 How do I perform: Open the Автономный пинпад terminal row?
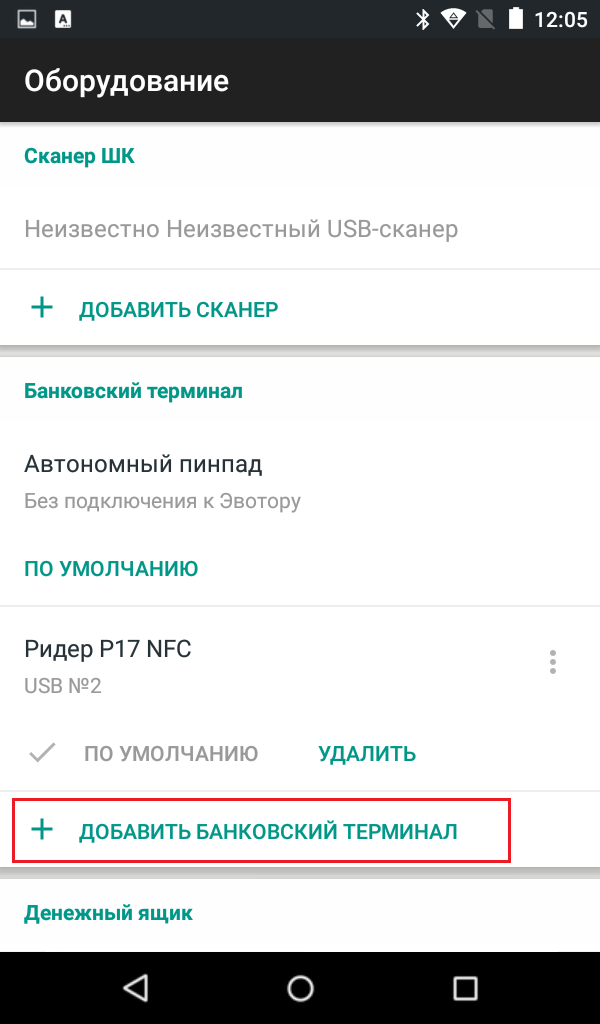pyautogui.click(x=300, y=481)
